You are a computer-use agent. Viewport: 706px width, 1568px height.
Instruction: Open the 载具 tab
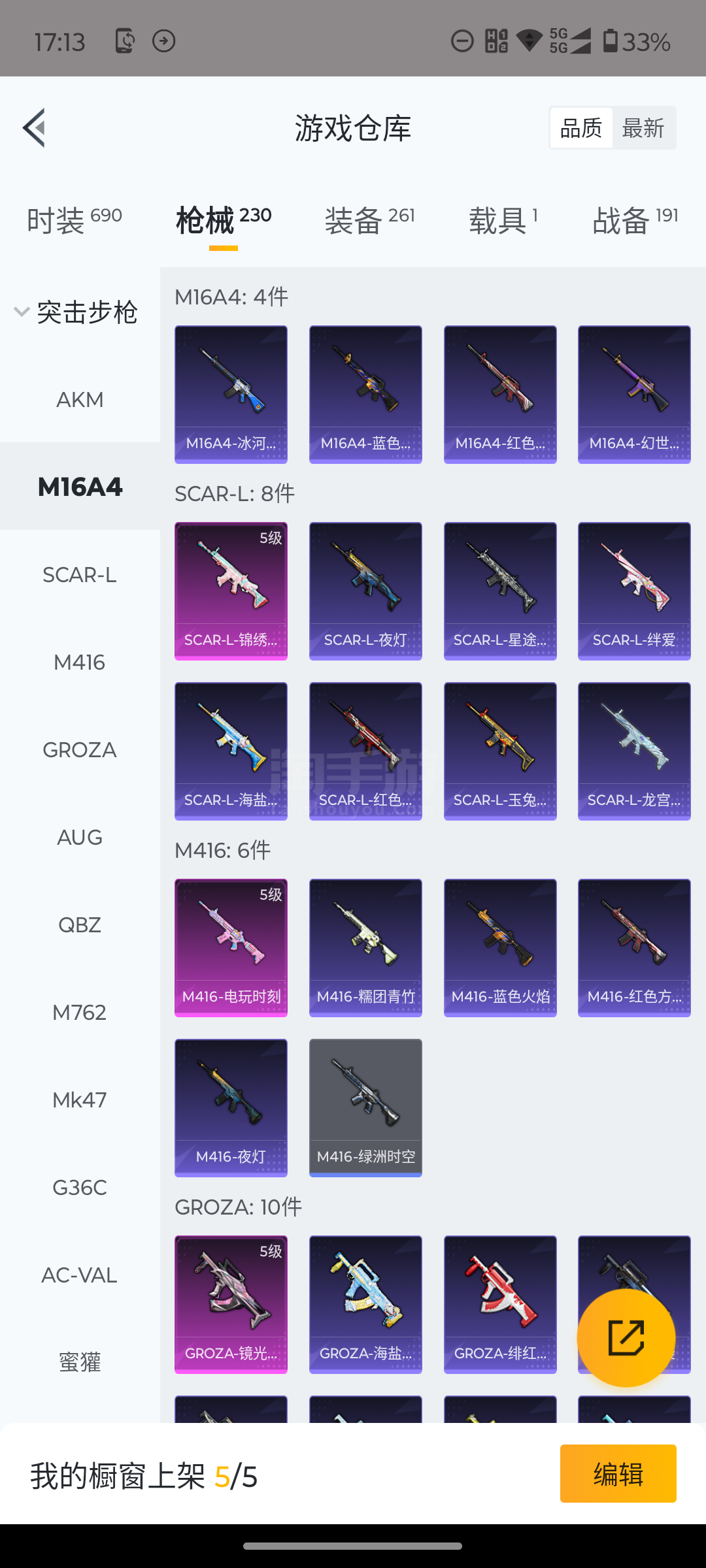(x=503, y=220)
